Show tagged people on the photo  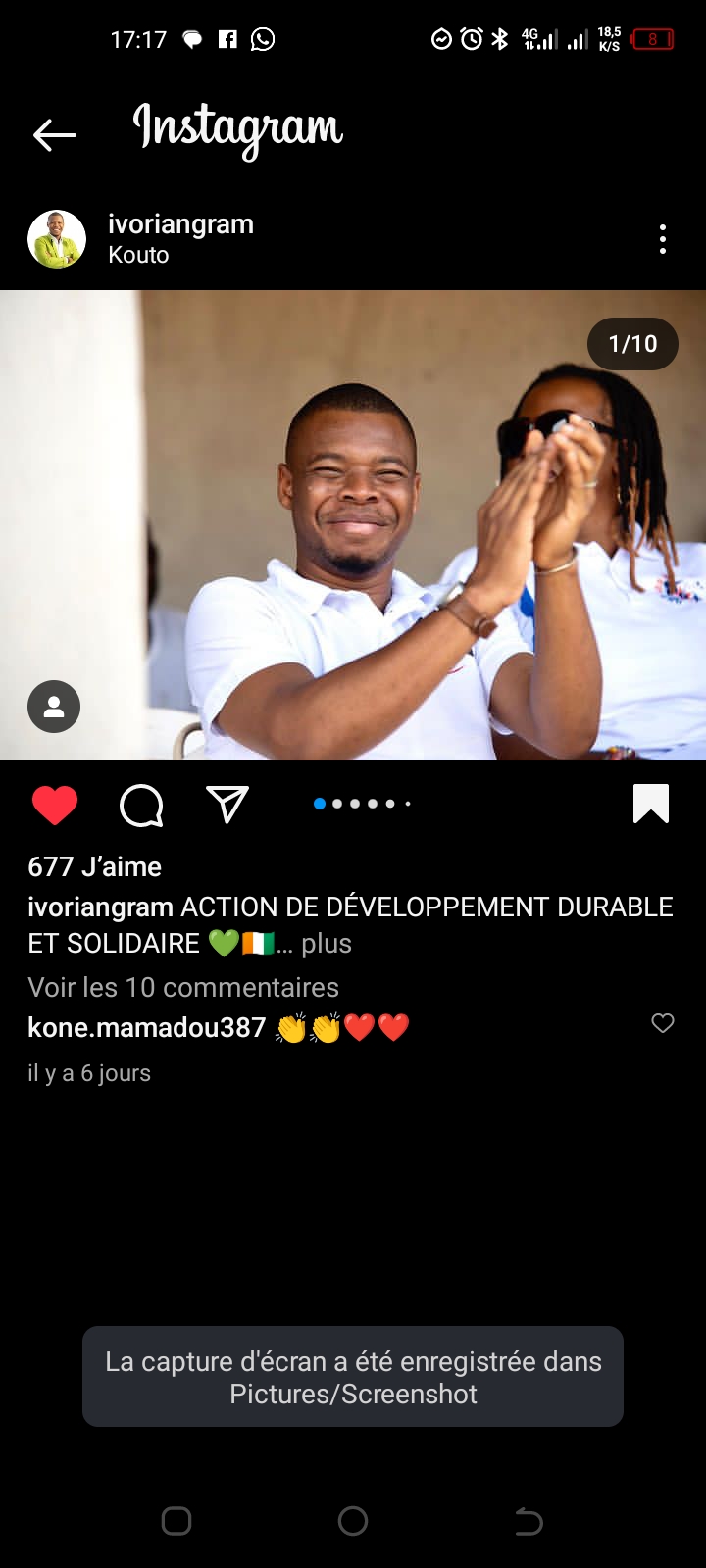click(54, 707)
